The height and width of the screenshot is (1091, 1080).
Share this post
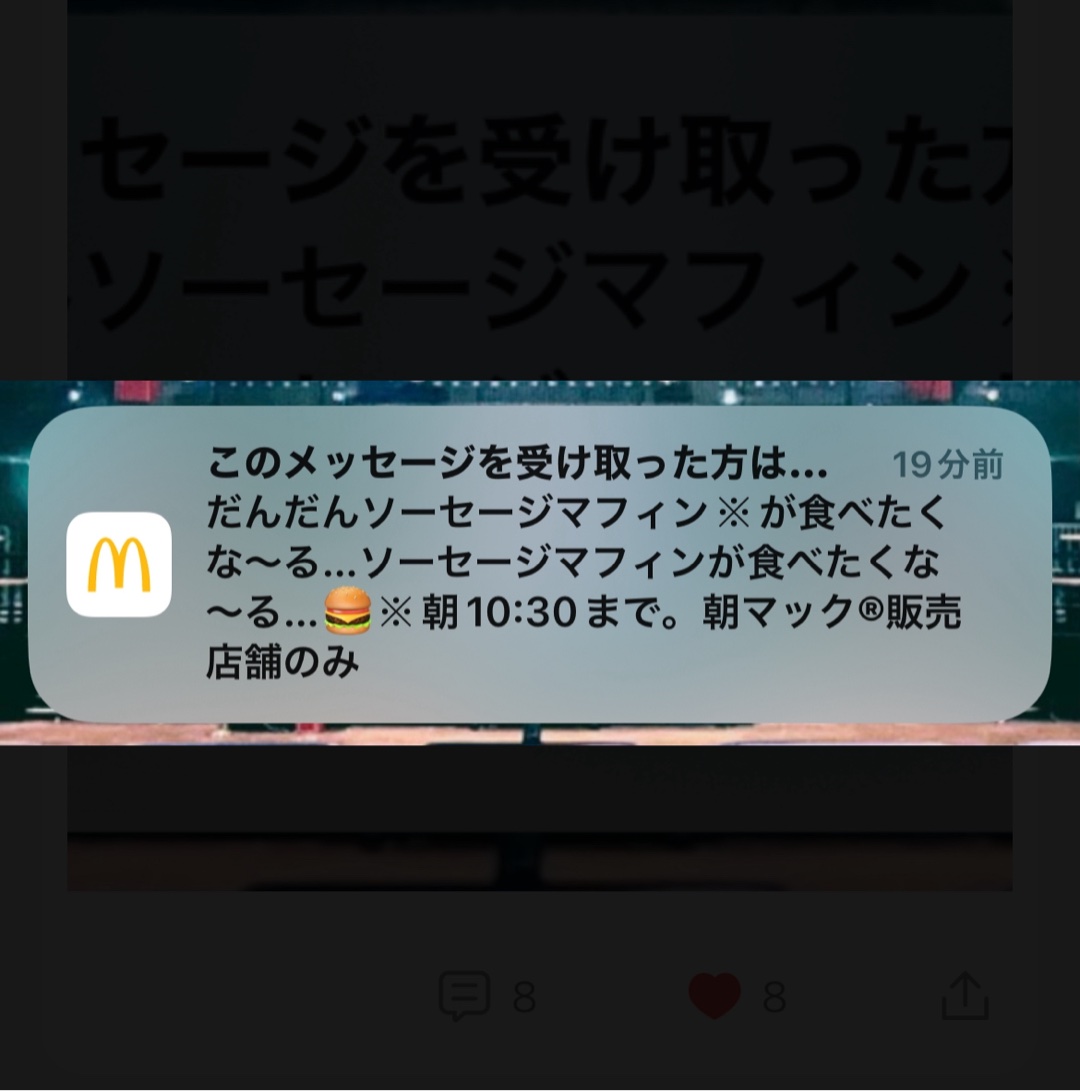point(965,996)
